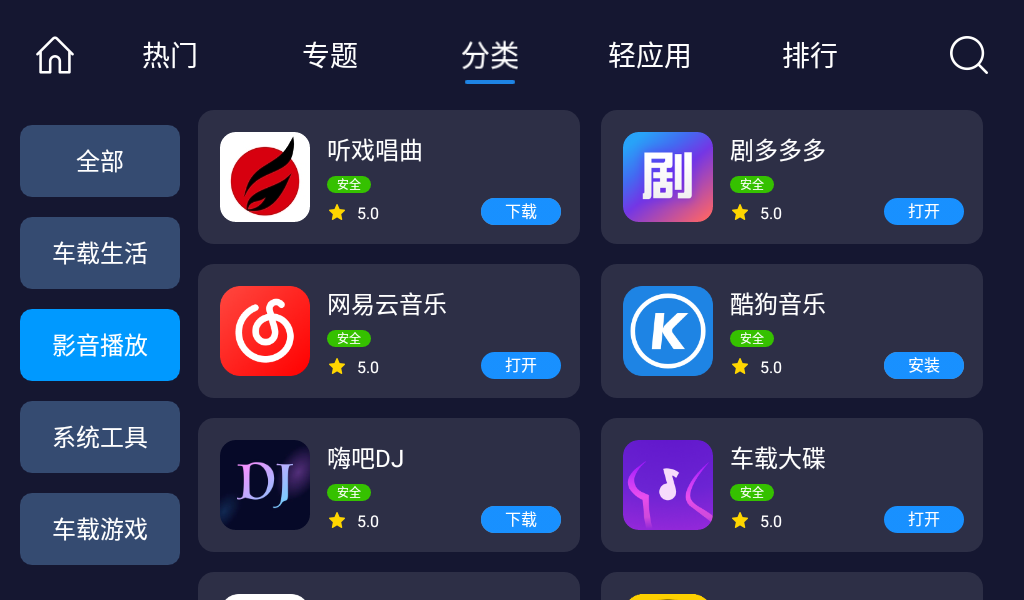Select the 系统工具 category
The width and height of the screenshot is (1024, 600).
click(x=100, y=437)
